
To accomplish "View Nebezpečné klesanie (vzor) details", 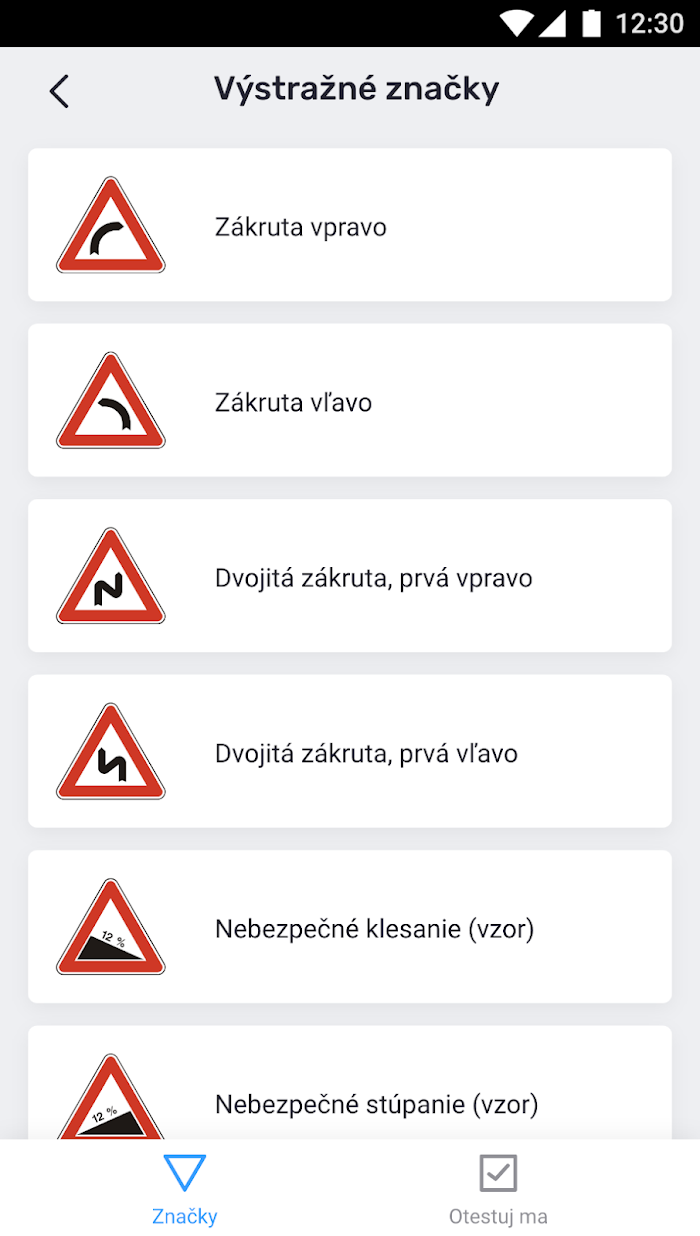I will point(350,927).
